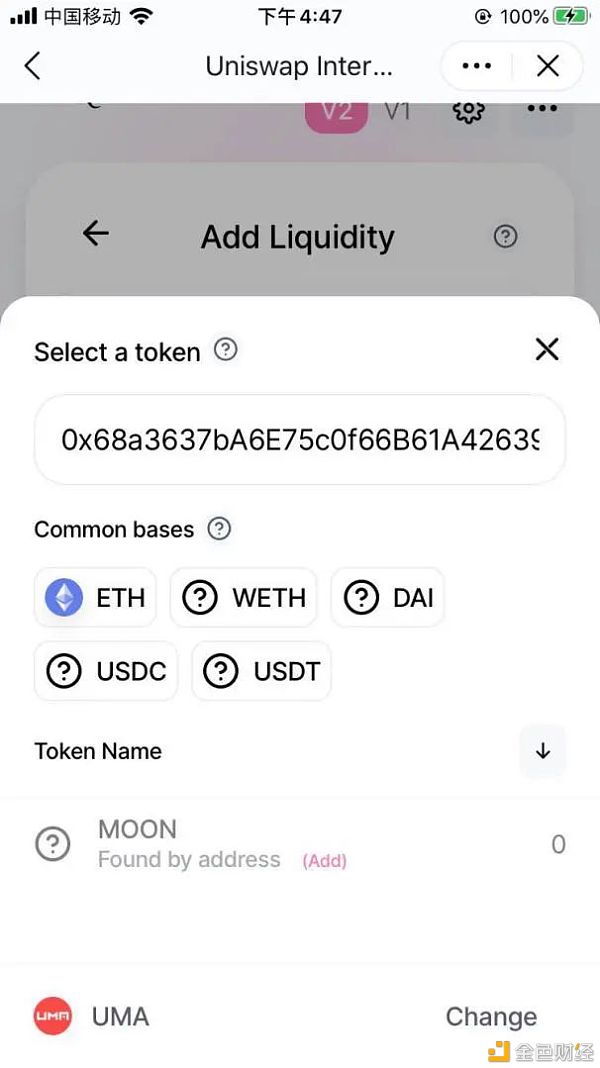Choose USDT as the token
The image size is (600, 1068).
[x=262, y=671]
